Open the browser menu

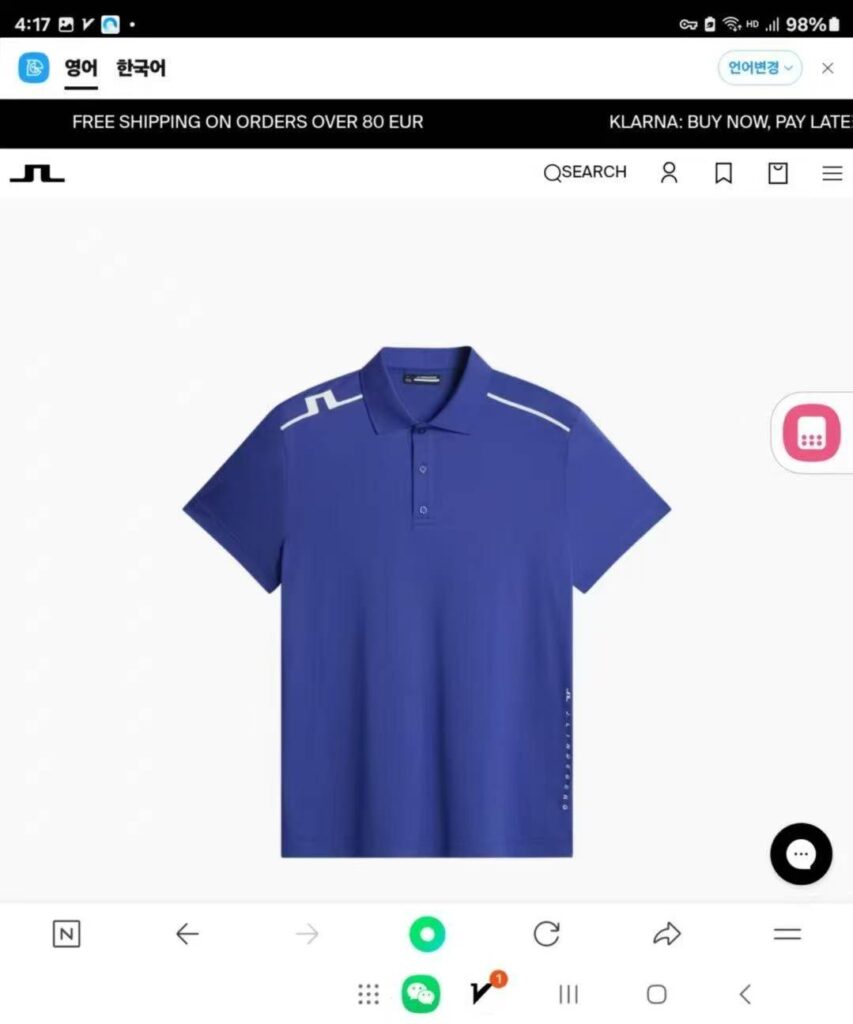point(787,934)
